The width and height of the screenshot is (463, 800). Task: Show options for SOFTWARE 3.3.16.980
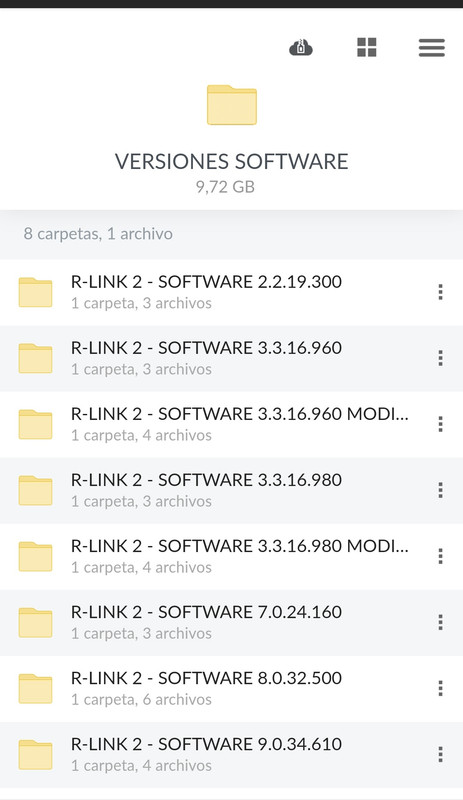(x=440, y=490)
